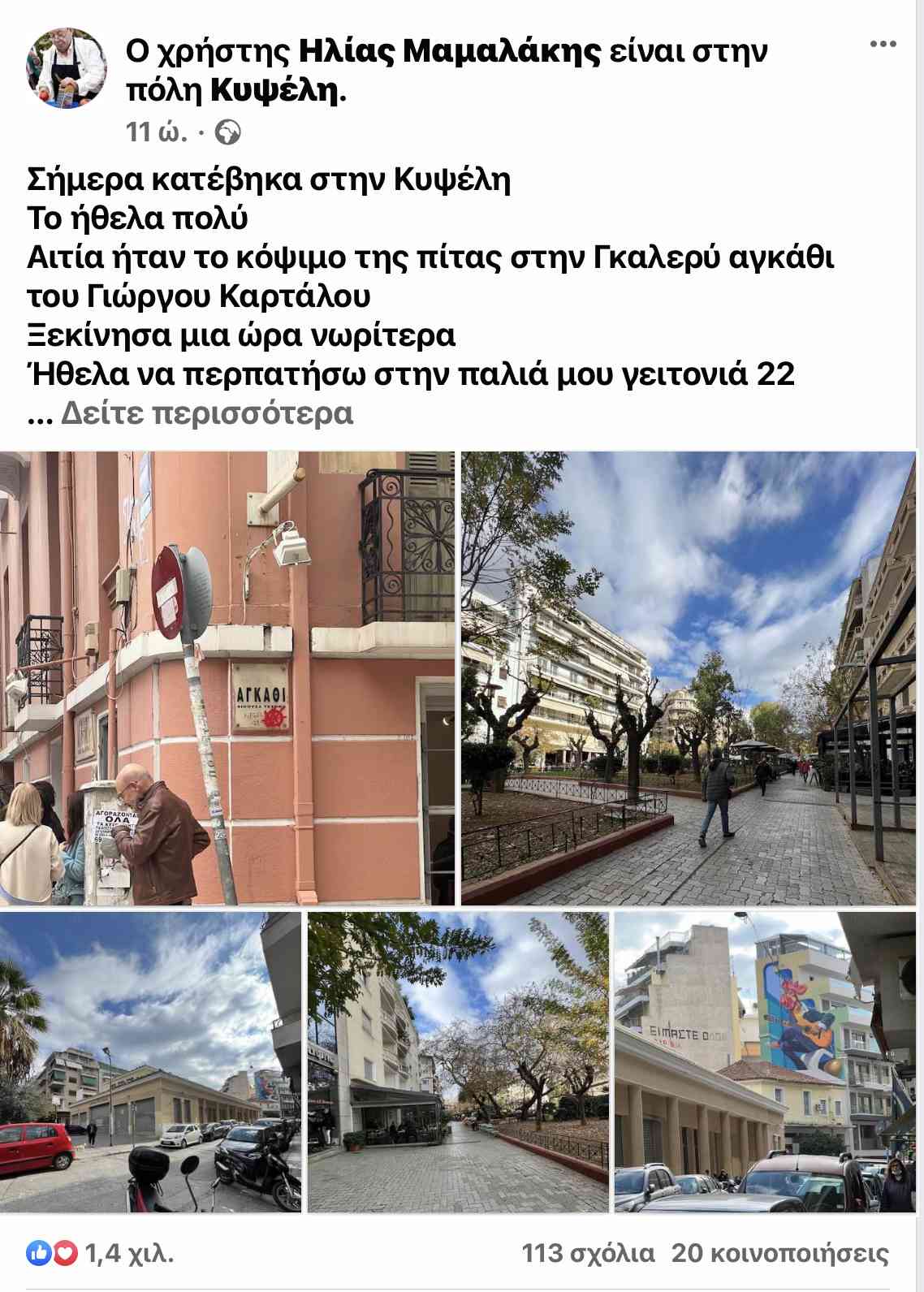924x1292 pixels.
Task: Open the photo with the red car
Action: point(150,1061)
